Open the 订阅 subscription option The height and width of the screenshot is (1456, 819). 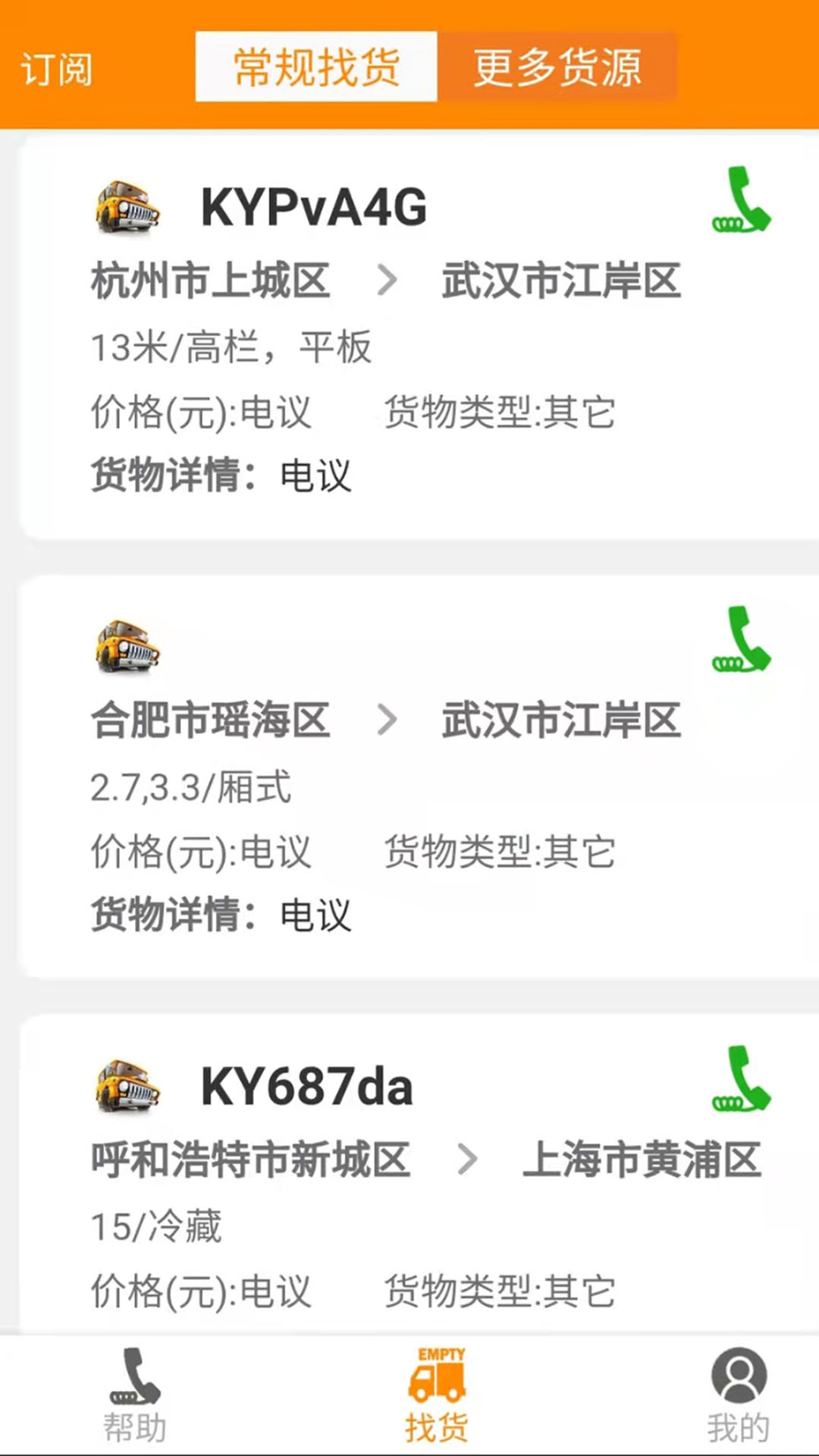(x=56, y=70)
